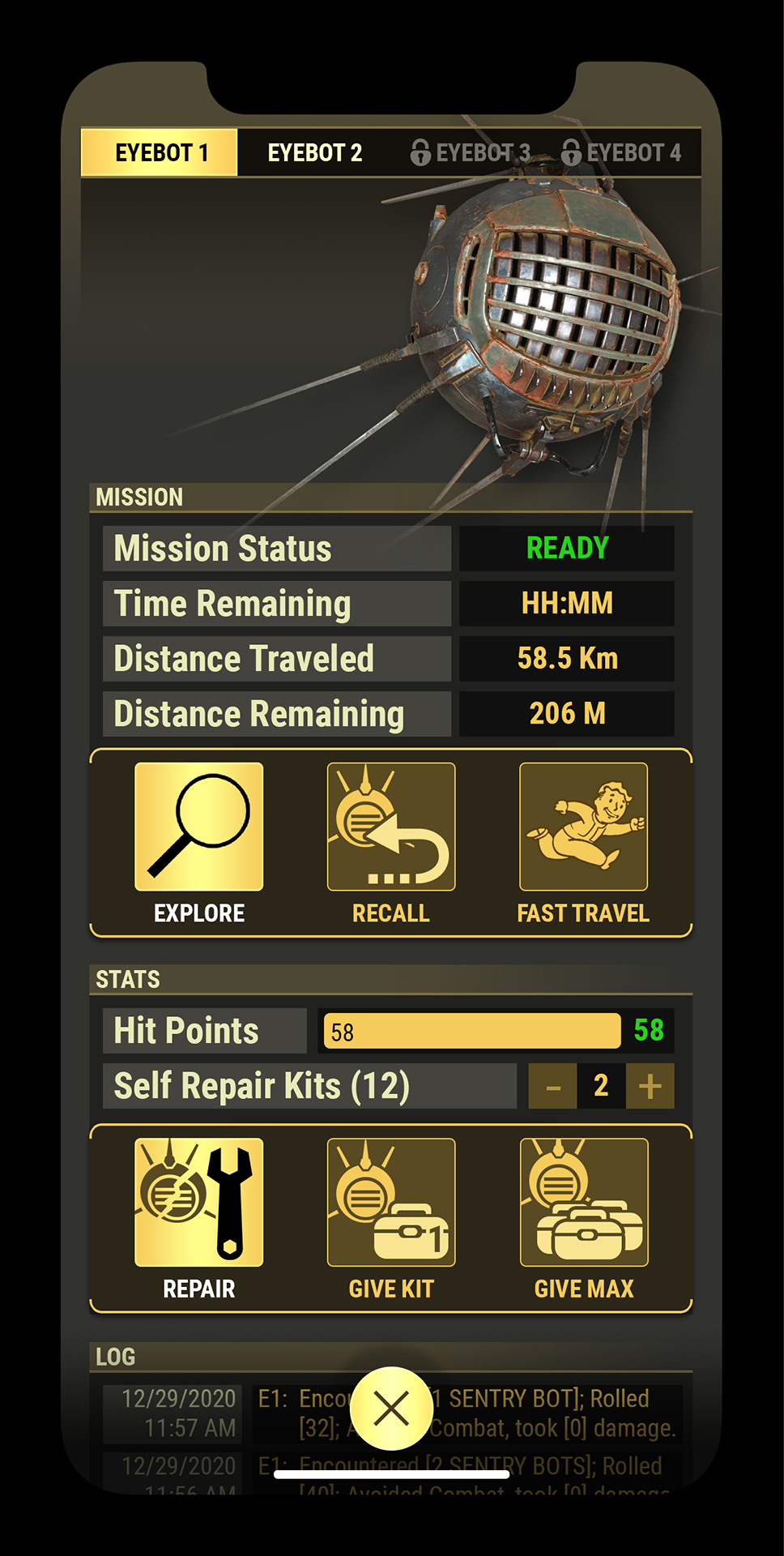Select the Eyebot 1 tab
This screenshot has width=784, height=1556.
[x=160, y=152]
